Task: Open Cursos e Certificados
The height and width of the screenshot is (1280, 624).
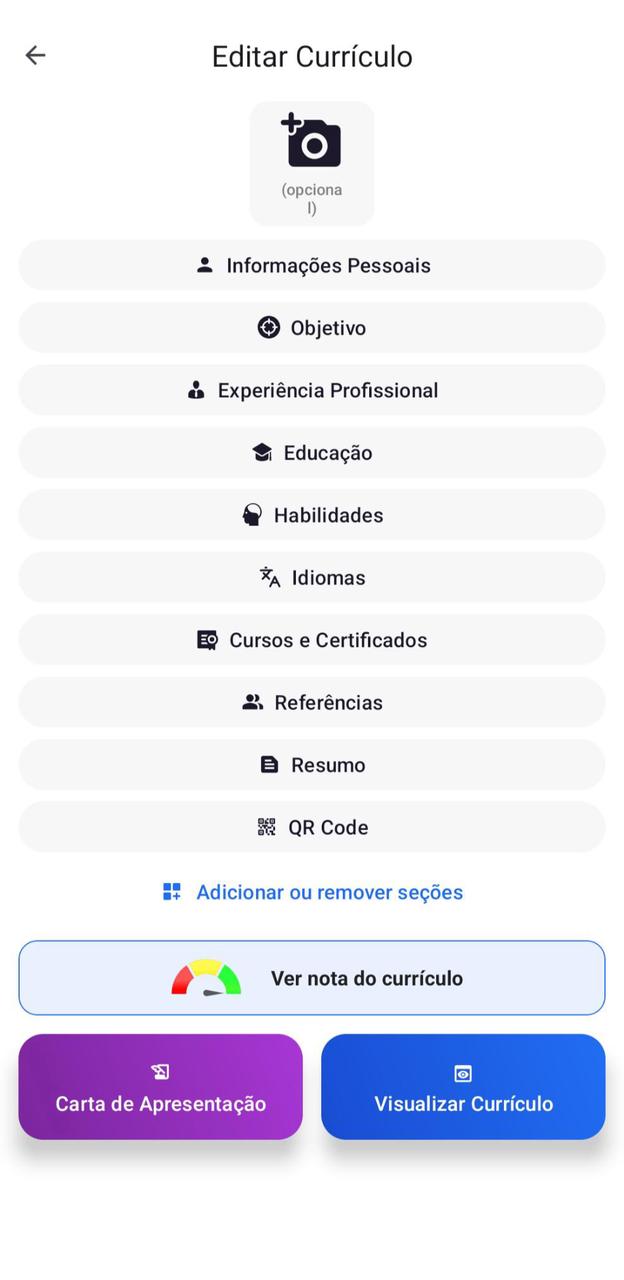Action: pos(312,640)
